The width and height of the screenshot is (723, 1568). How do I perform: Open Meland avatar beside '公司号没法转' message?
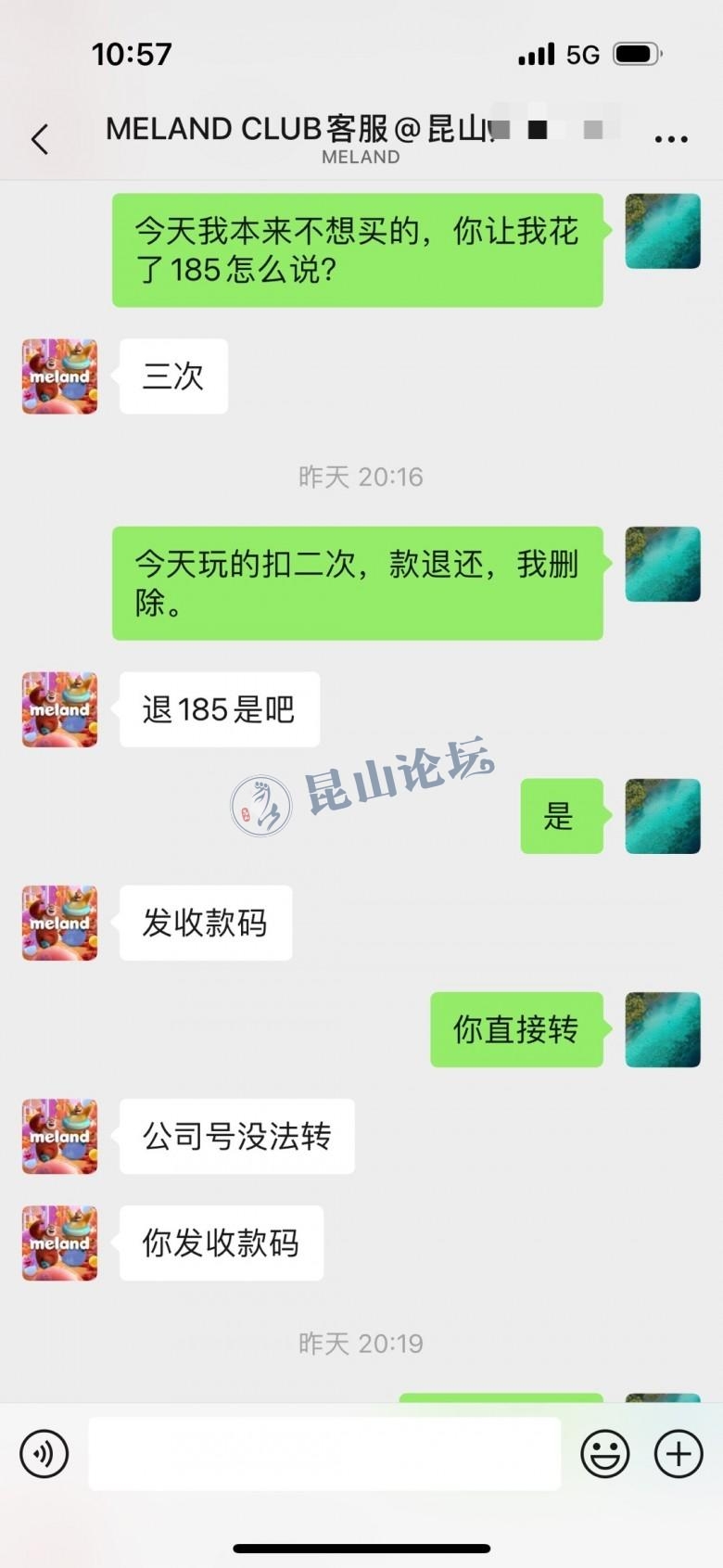pos(60,1136)
